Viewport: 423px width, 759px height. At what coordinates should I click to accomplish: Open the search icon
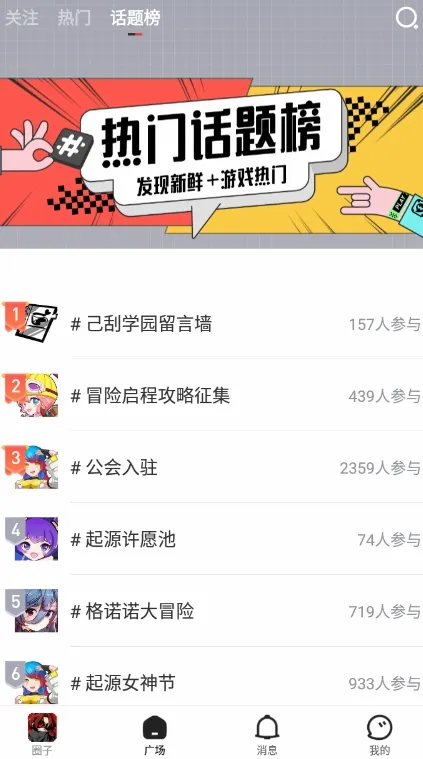click(x=407, y=18)
